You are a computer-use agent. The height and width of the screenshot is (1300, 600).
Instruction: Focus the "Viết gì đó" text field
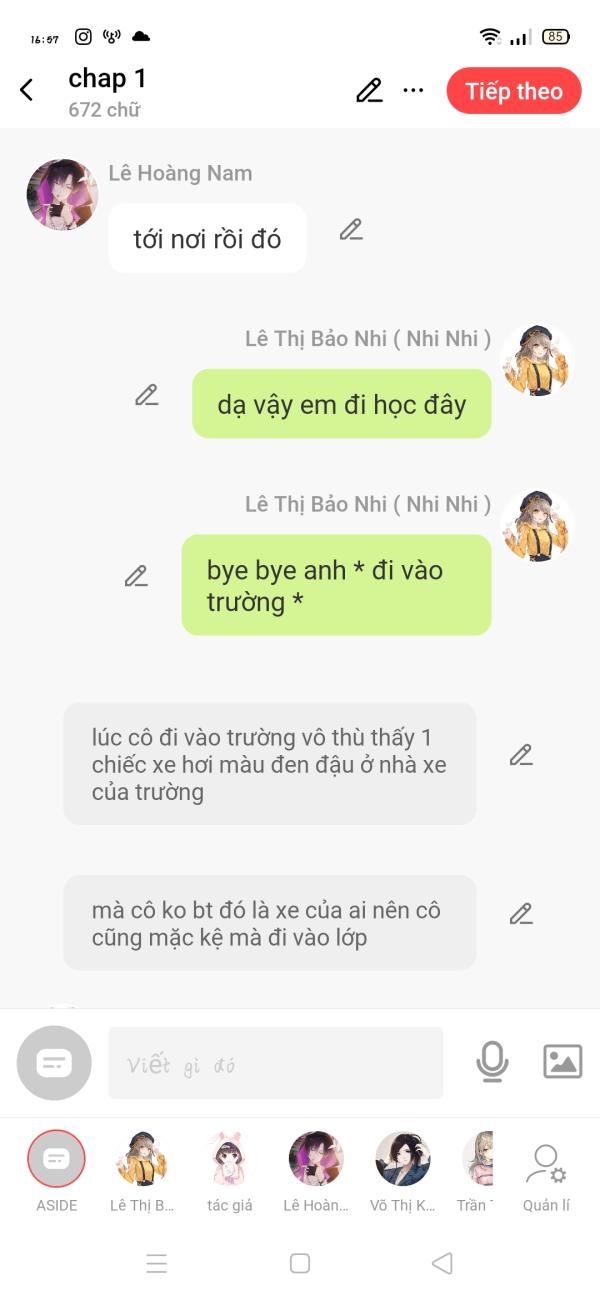275,1063
